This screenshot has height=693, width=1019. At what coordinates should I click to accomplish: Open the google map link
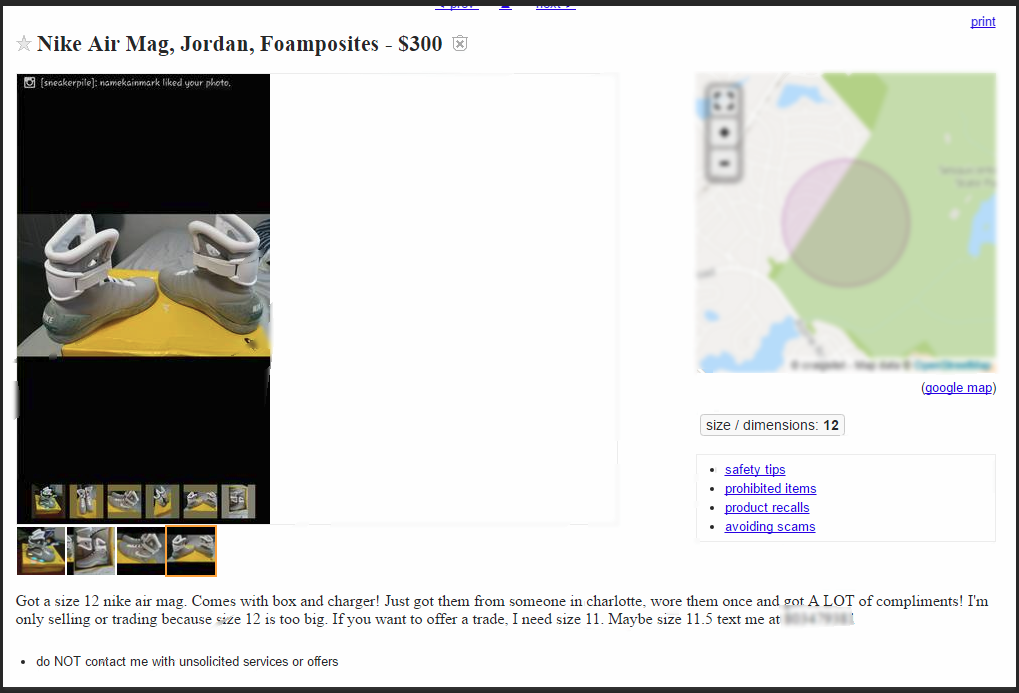(x=958, y=388)
